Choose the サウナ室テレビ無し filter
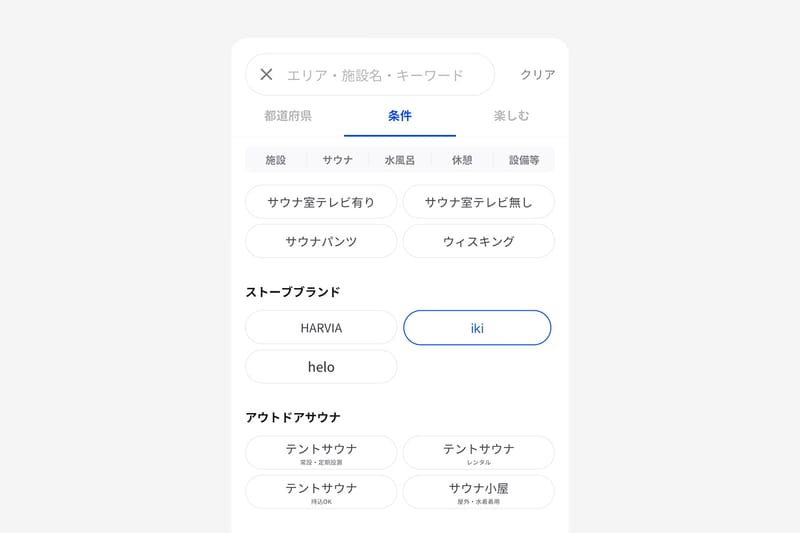800x533 pixels. [x=479, y=202]
